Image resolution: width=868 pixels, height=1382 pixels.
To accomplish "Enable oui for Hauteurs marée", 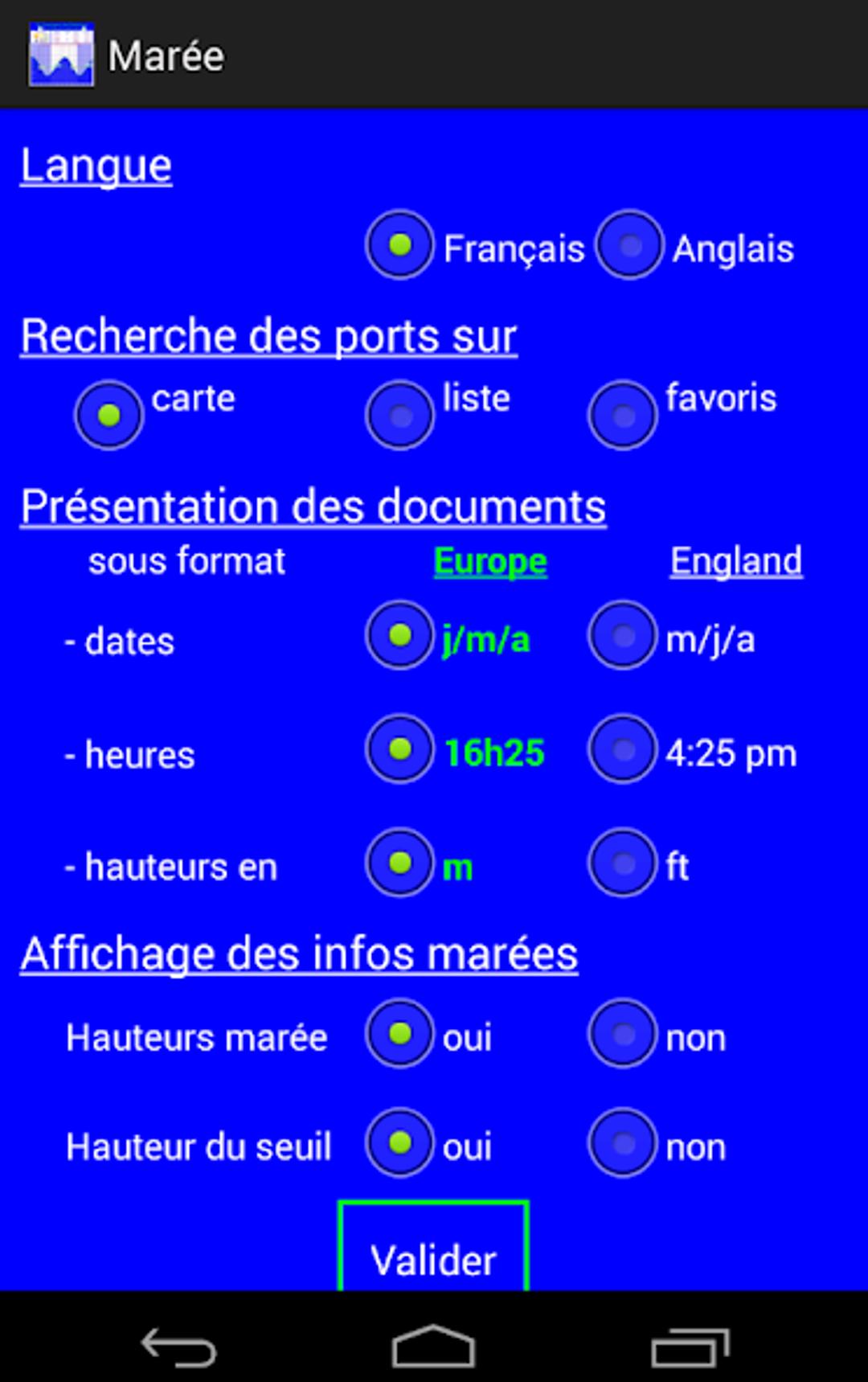I will click(399, 1036).
